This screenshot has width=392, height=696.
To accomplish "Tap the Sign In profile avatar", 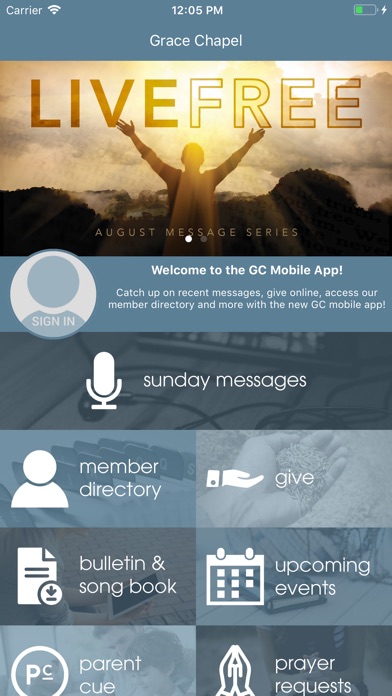I will [x=53, y=294].
